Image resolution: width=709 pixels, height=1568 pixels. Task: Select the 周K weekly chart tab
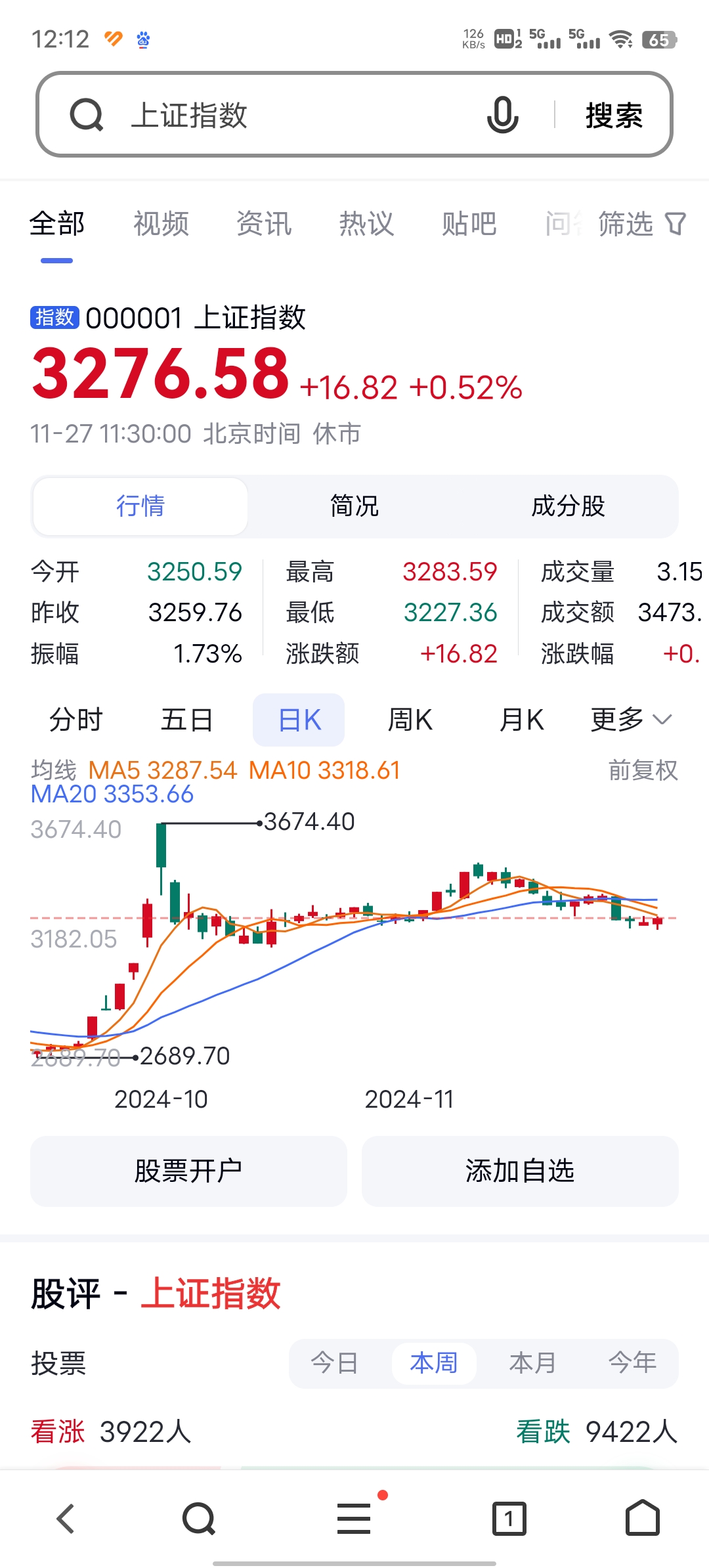pyautogui.click(x=408, y=719)
